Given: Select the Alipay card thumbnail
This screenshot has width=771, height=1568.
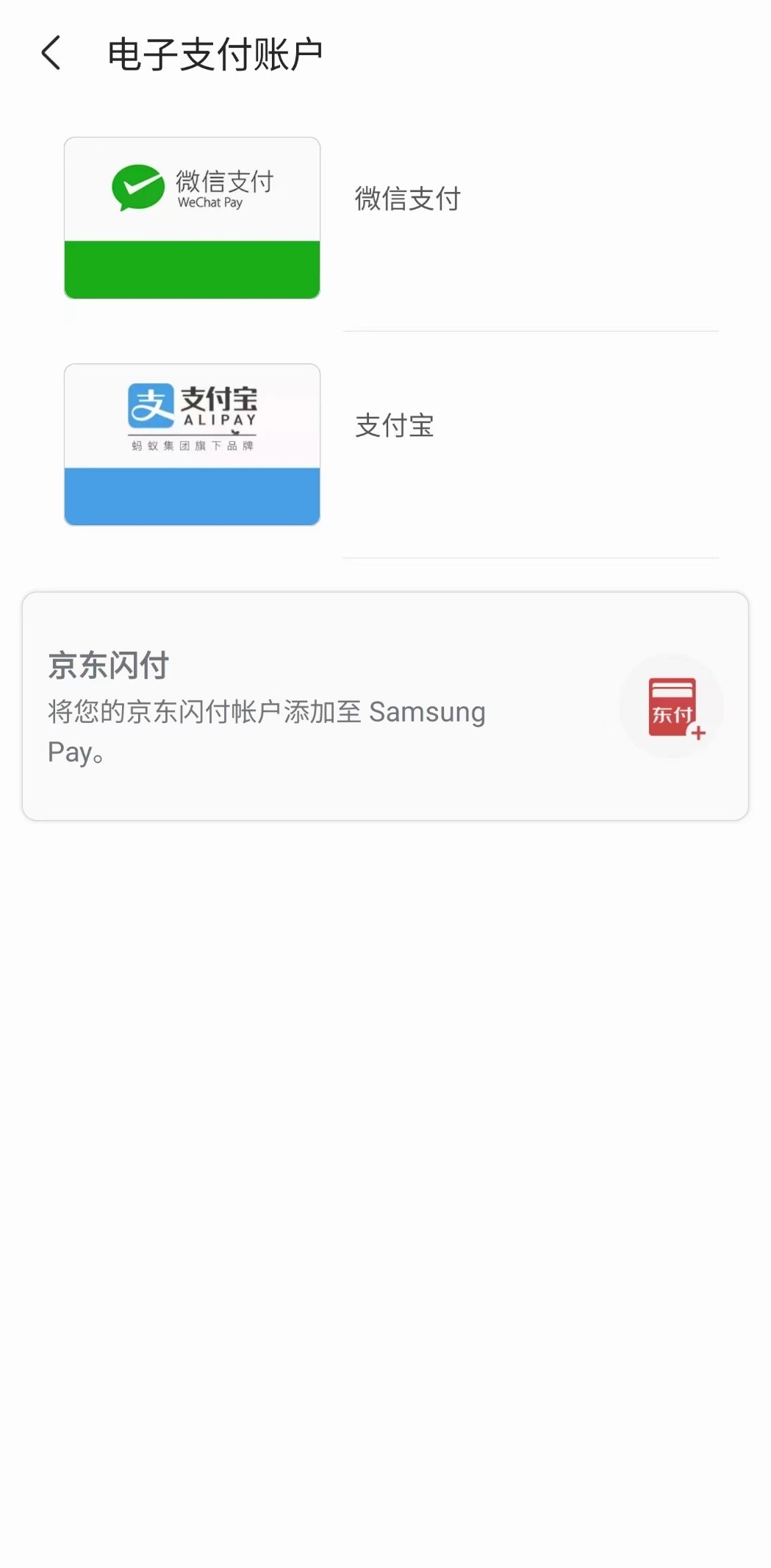Looking at the screenshot, I should pos(192,443).
